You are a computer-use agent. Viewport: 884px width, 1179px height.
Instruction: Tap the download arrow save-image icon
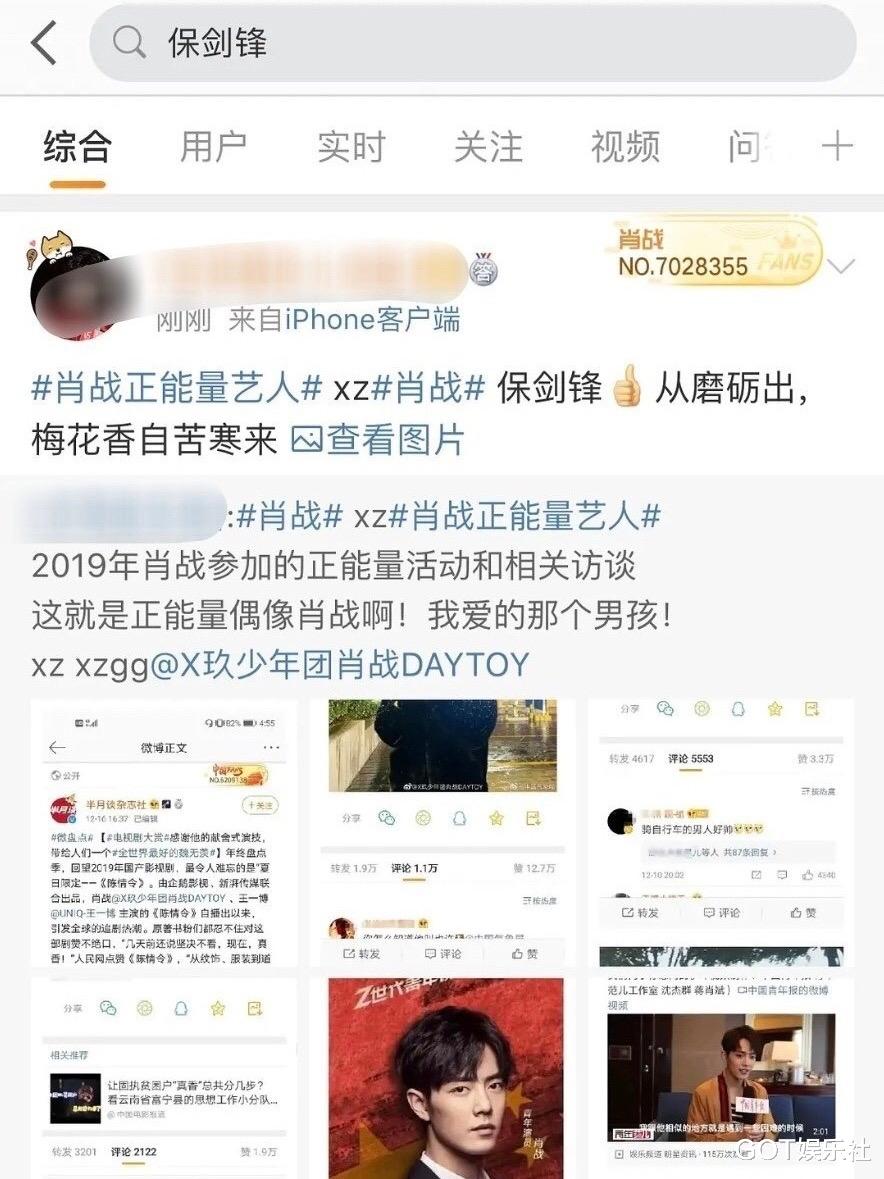[x=812, y=709]
